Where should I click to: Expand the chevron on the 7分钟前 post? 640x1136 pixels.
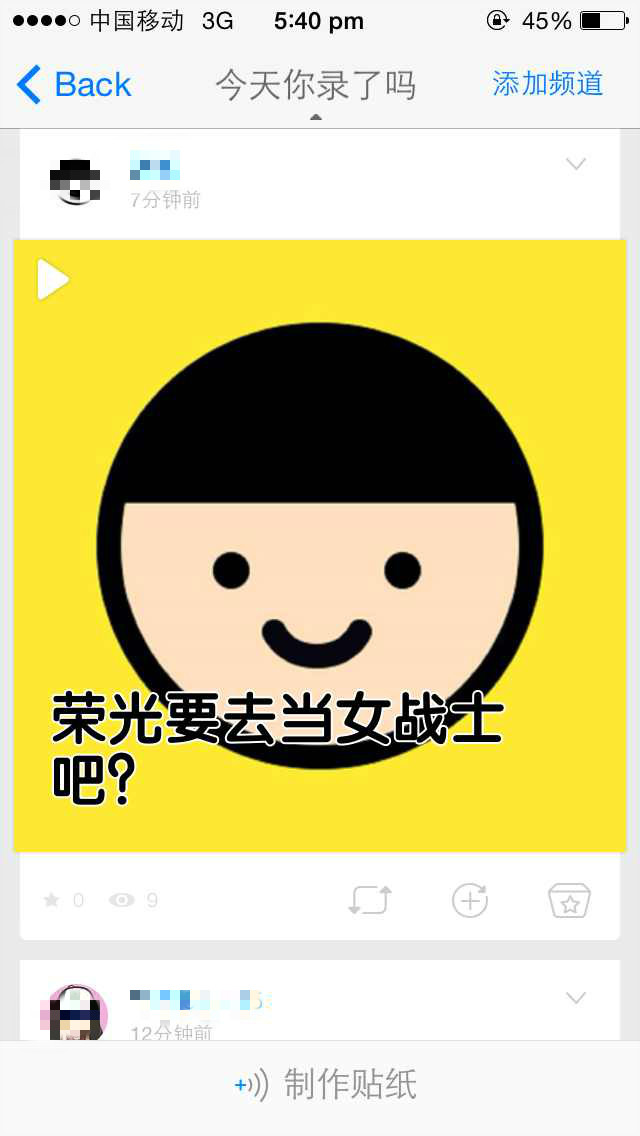point(576,165)
